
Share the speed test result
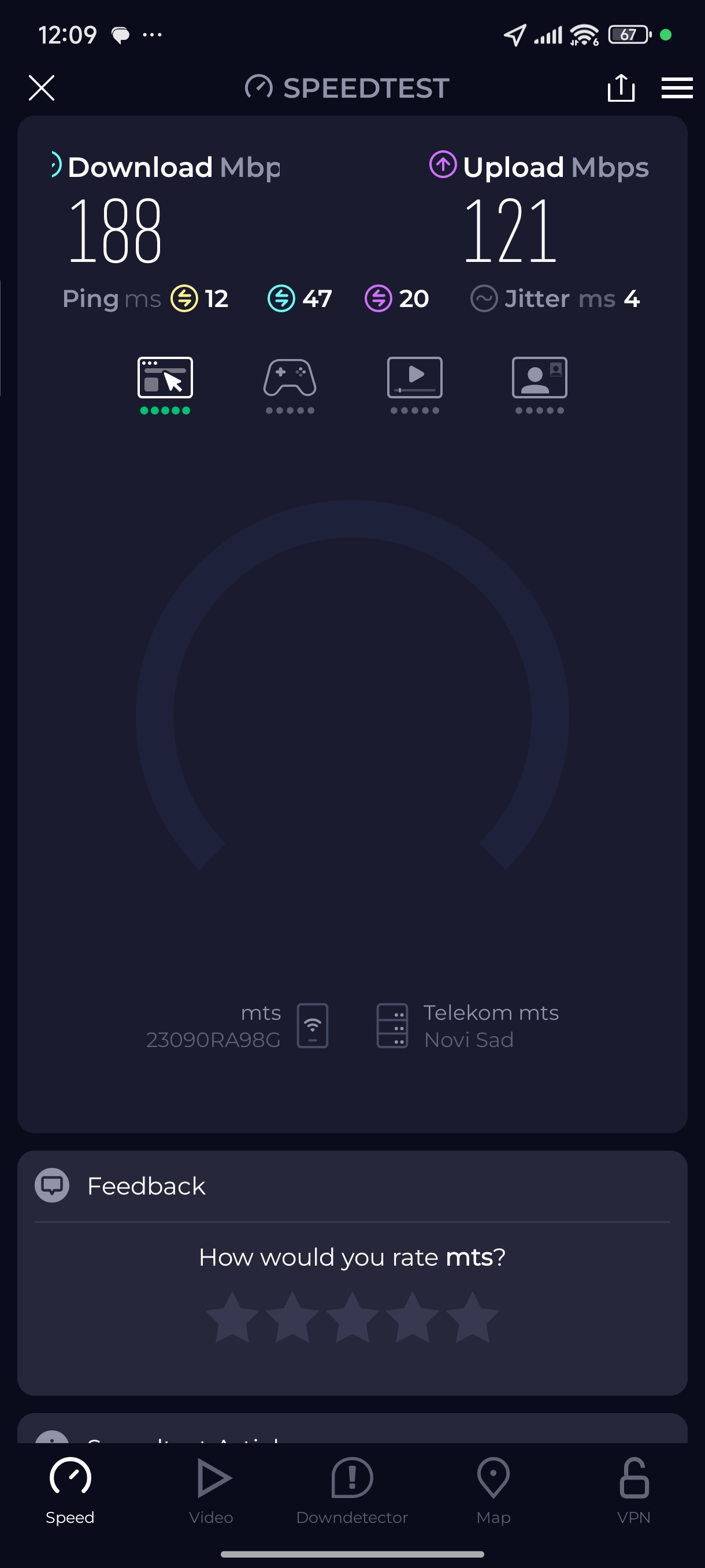(621, 88)
